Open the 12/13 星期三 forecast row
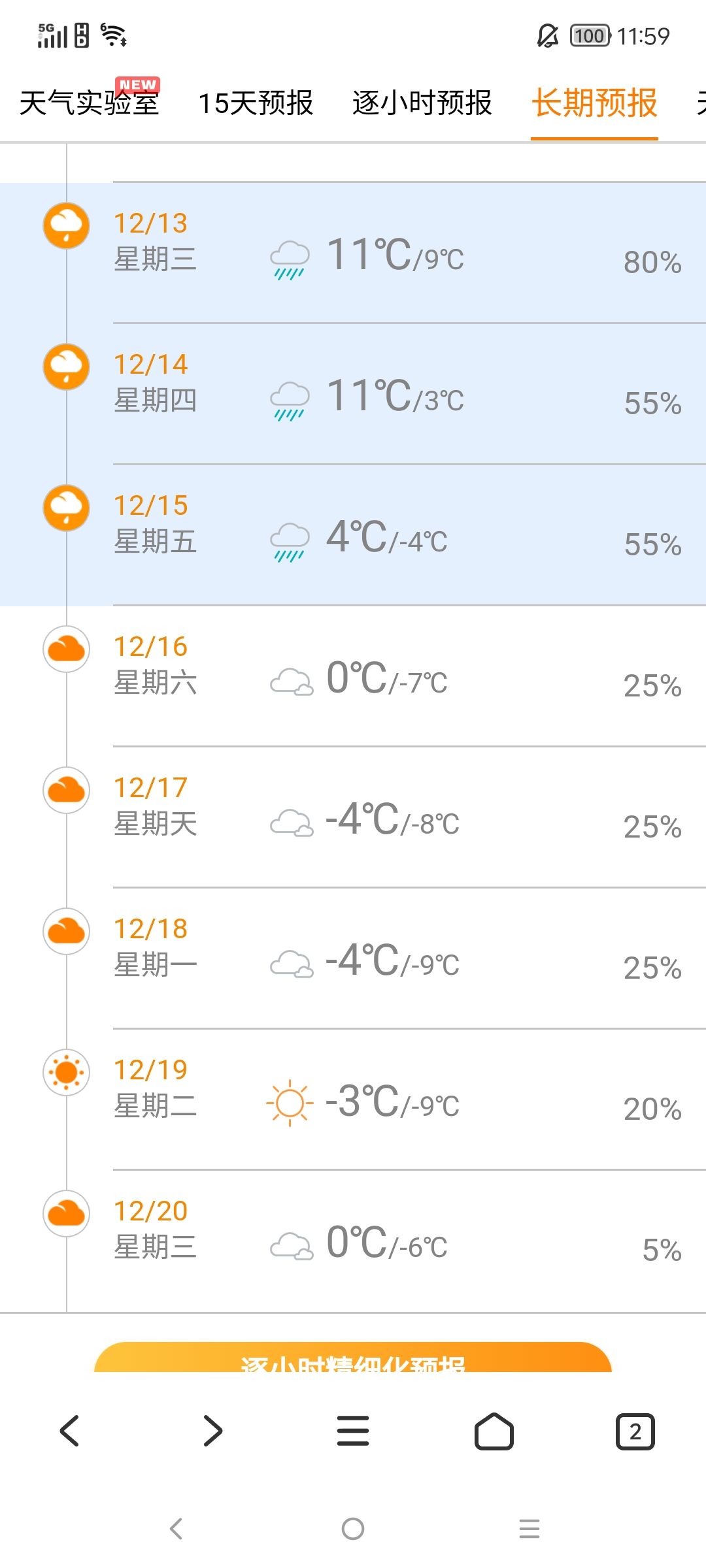Image resolution: width=706 pixels, height=1568 pixels. 353,253
